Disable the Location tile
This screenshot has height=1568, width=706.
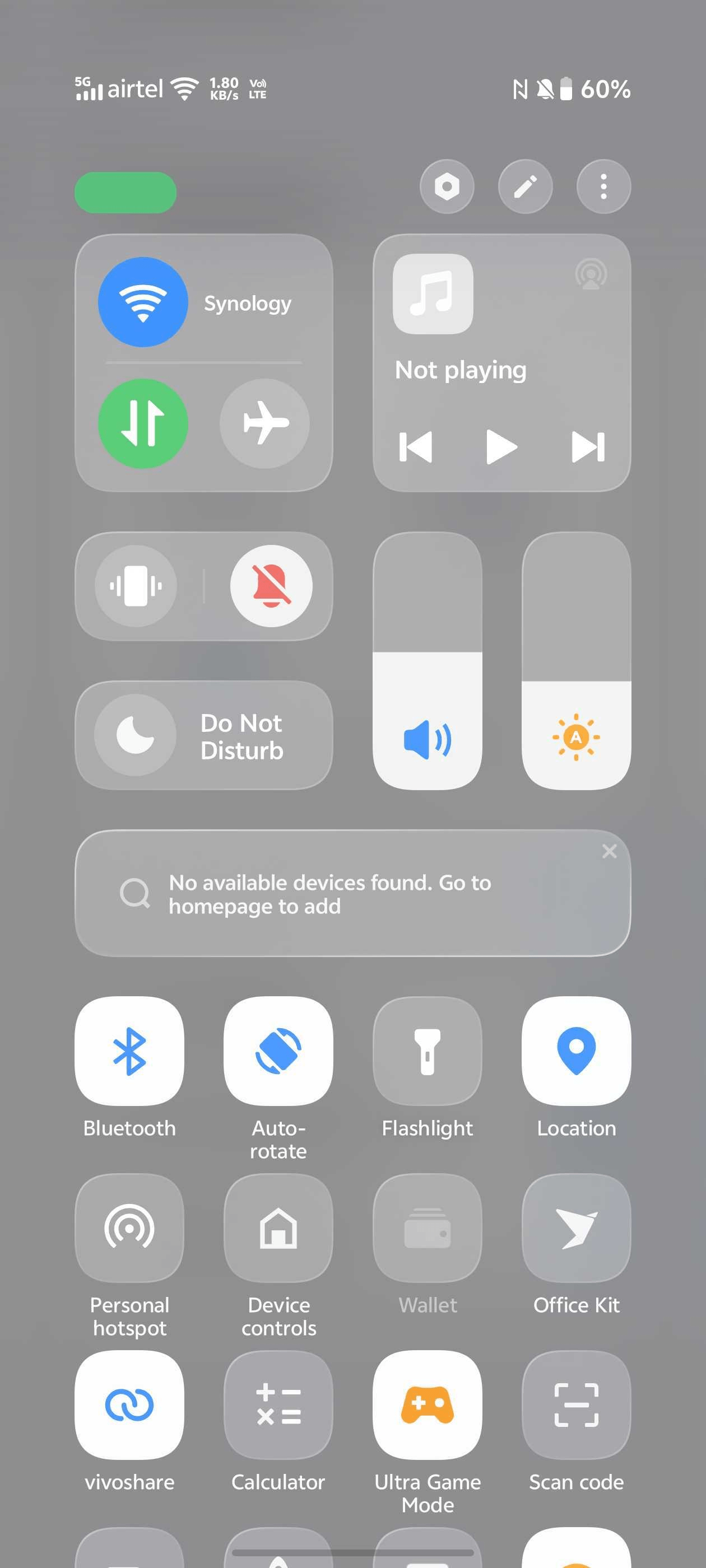(x=575, y=1051)
